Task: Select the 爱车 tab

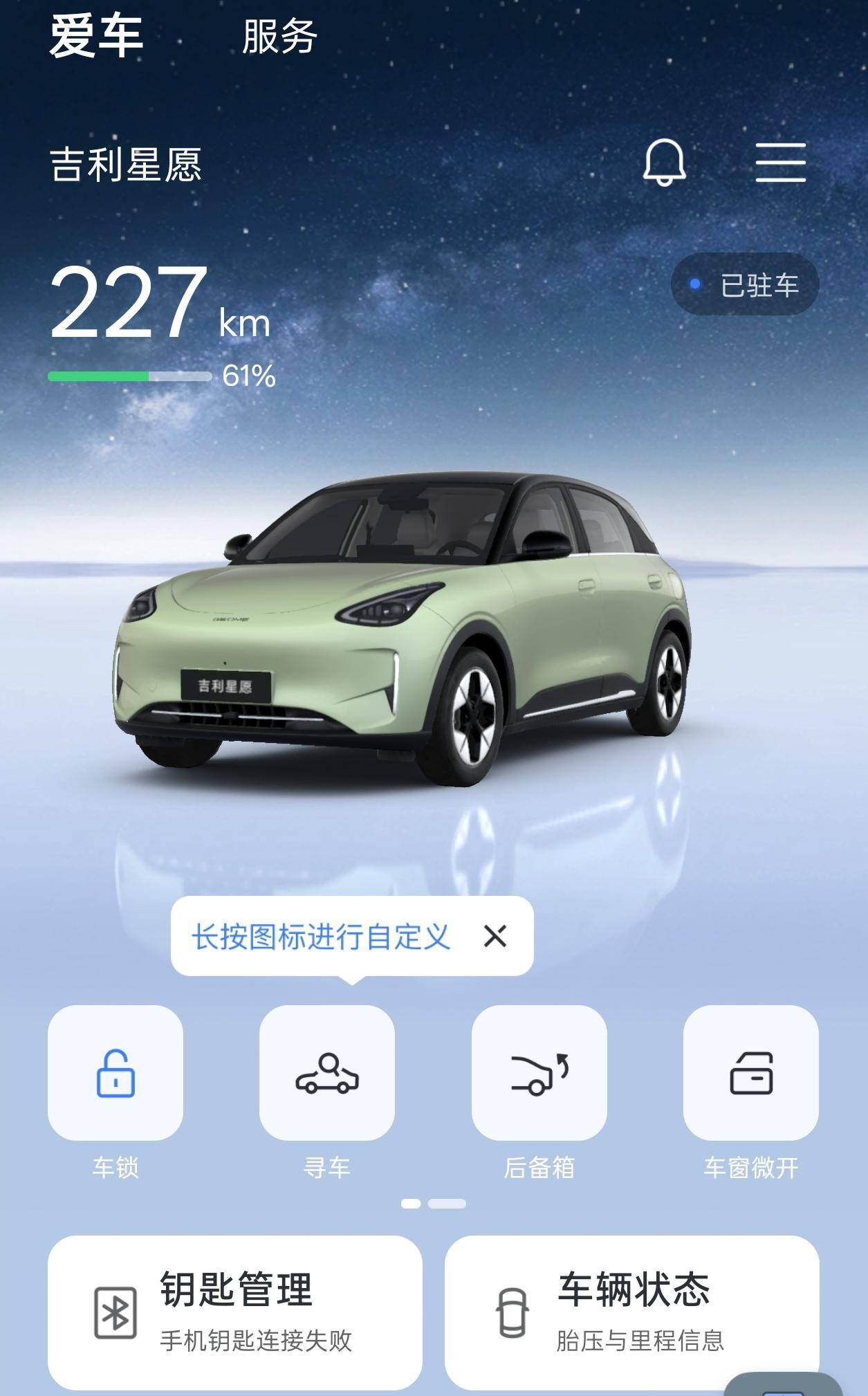Action: pyautogui.click(x=96, y=37)
